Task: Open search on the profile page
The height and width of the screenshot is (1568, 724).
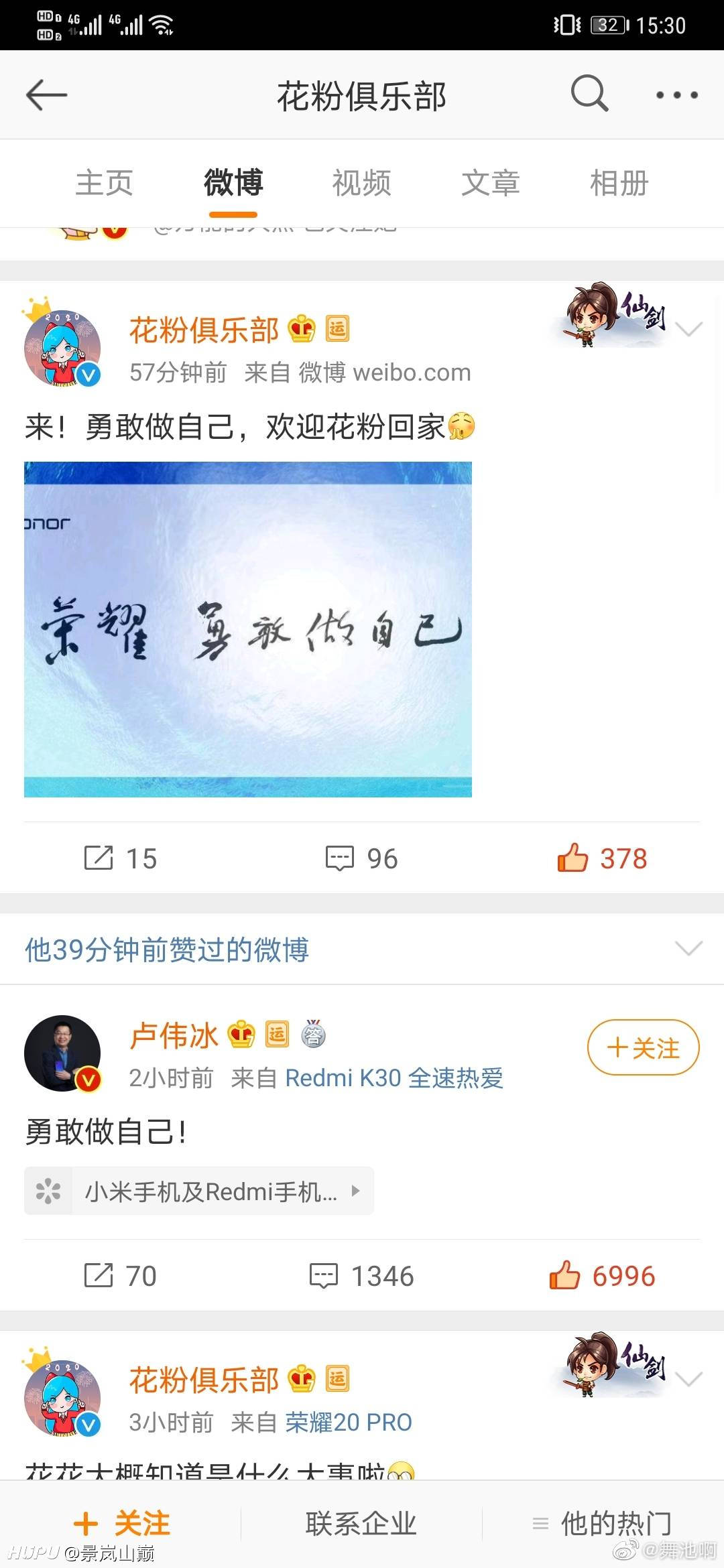Action: coord(589,94)
